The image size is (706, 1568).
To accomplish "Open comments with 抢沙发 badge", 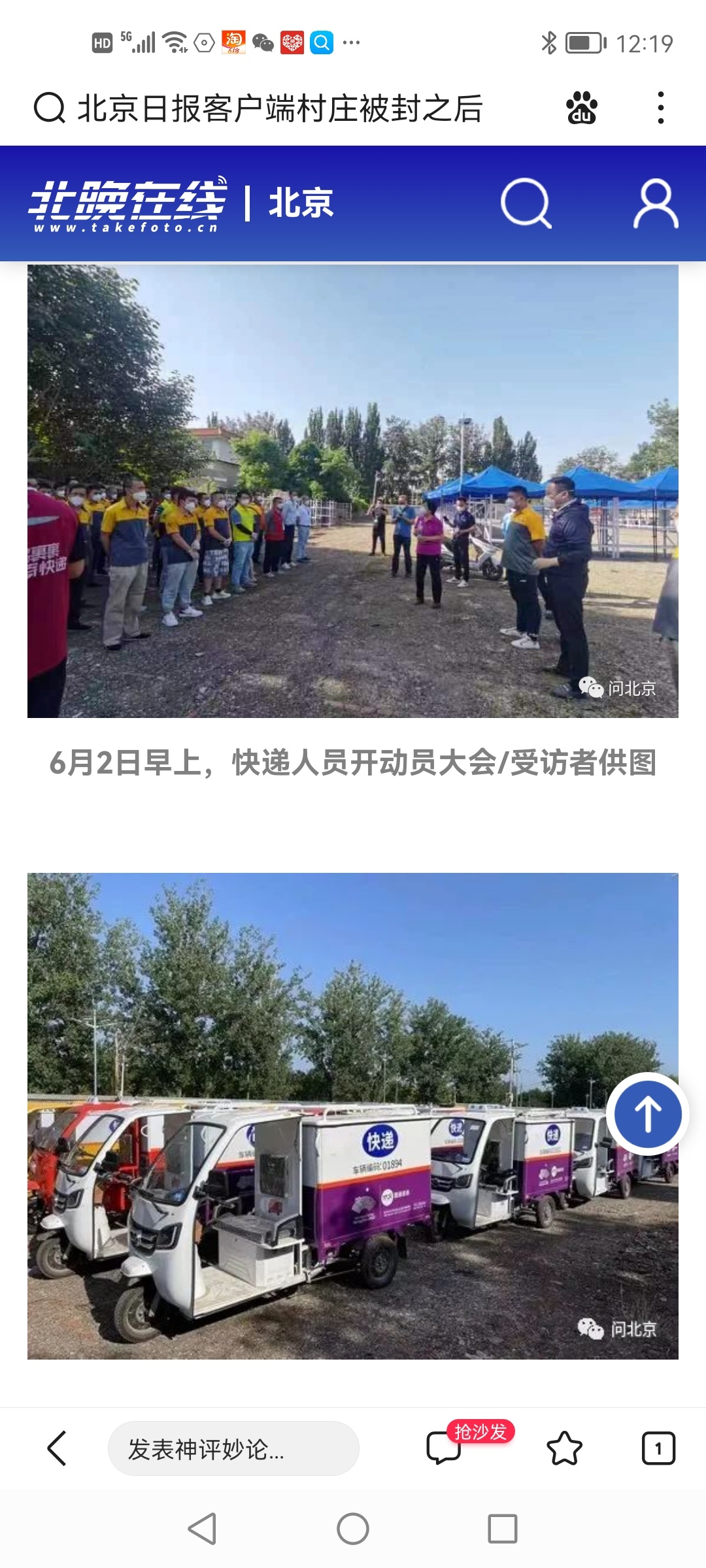I will (x=445, y=1447).
